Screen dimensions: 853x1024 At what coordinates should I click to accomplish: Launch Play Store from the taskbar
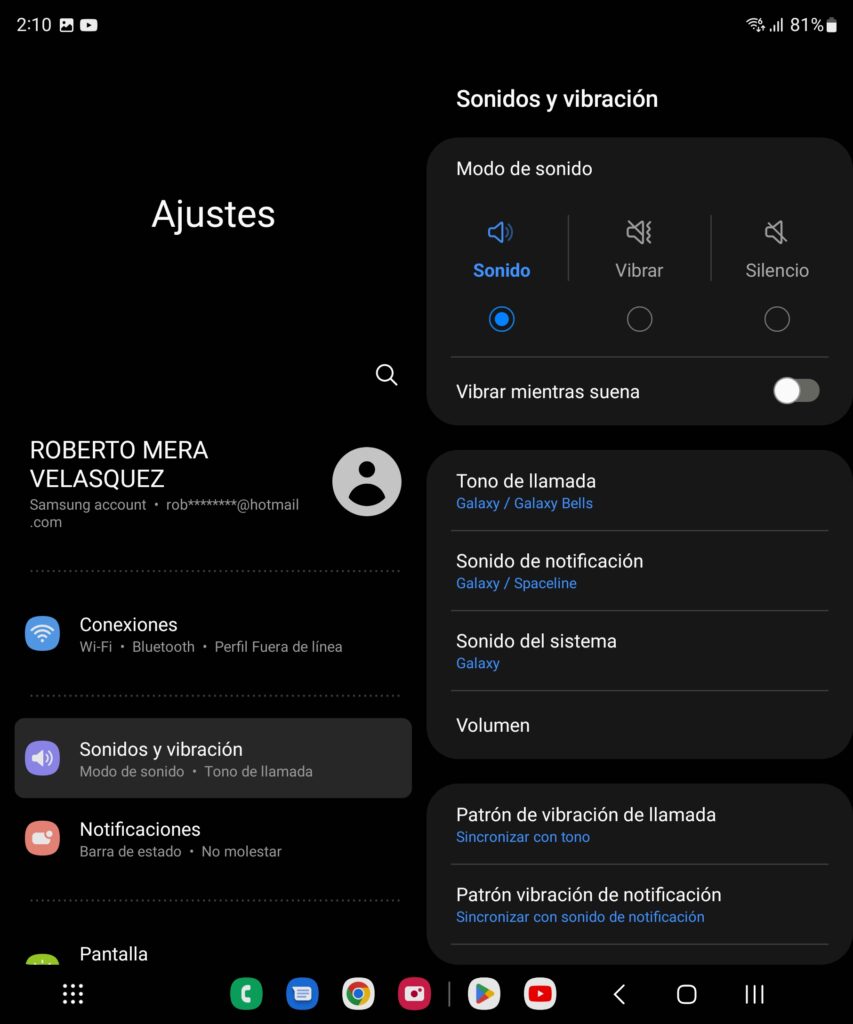[x=484, y=993]
